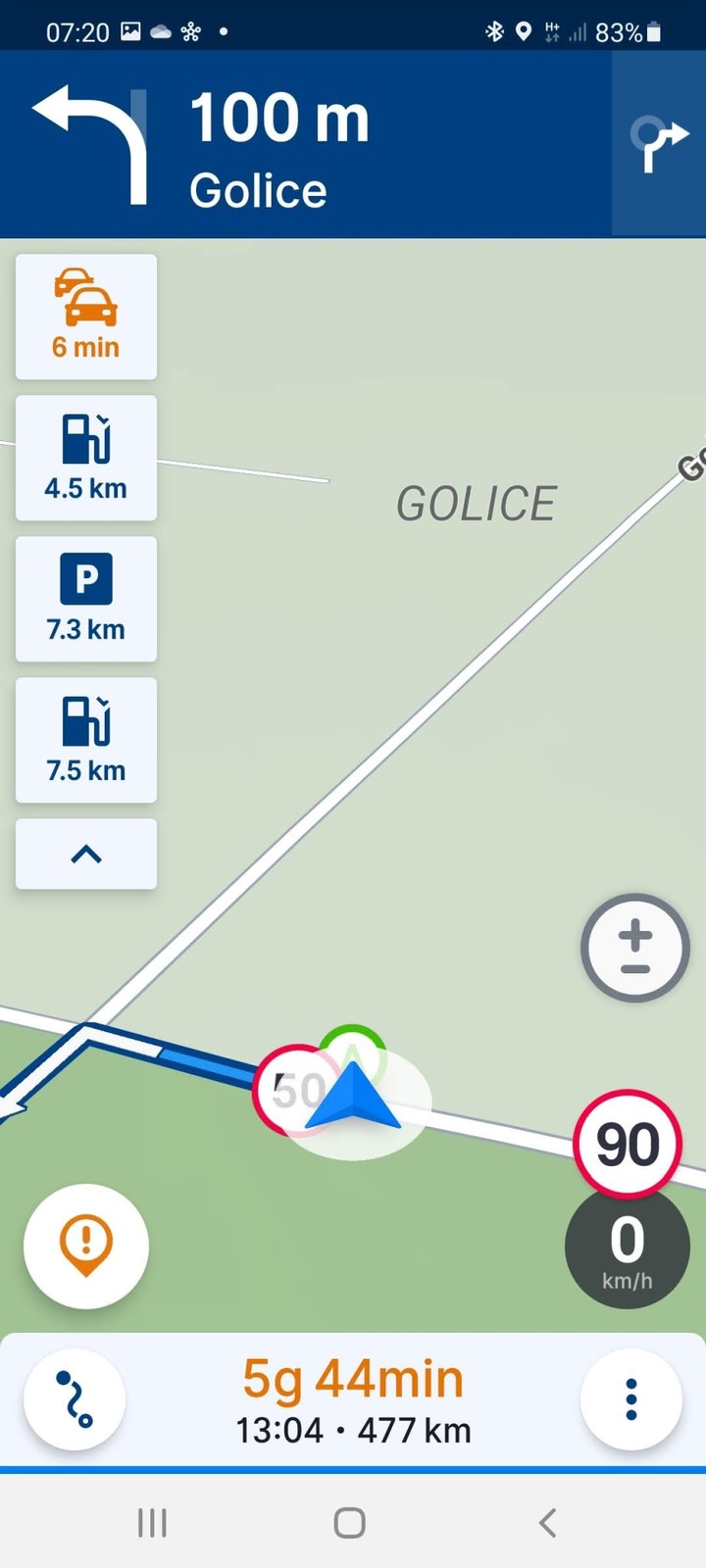Select the parking 7.3 km away
Image resolution: width=706 pixels, height=1568 pixels.
point(86,599)
